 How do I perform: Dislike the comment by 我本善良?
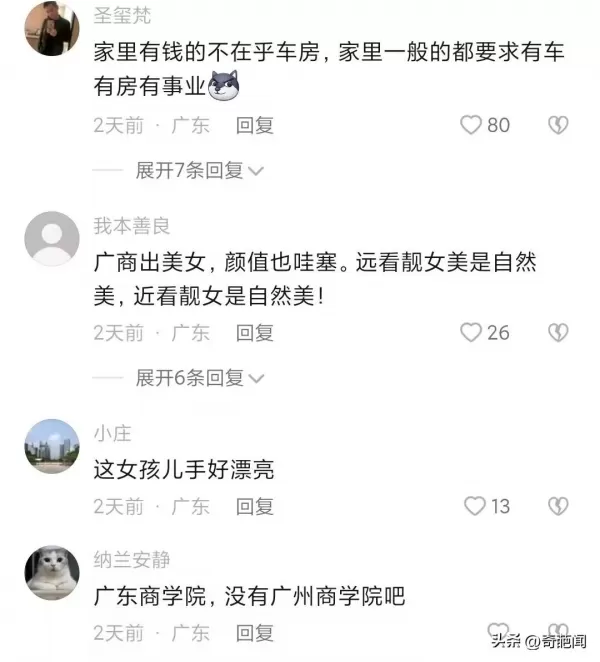[558, 332]
